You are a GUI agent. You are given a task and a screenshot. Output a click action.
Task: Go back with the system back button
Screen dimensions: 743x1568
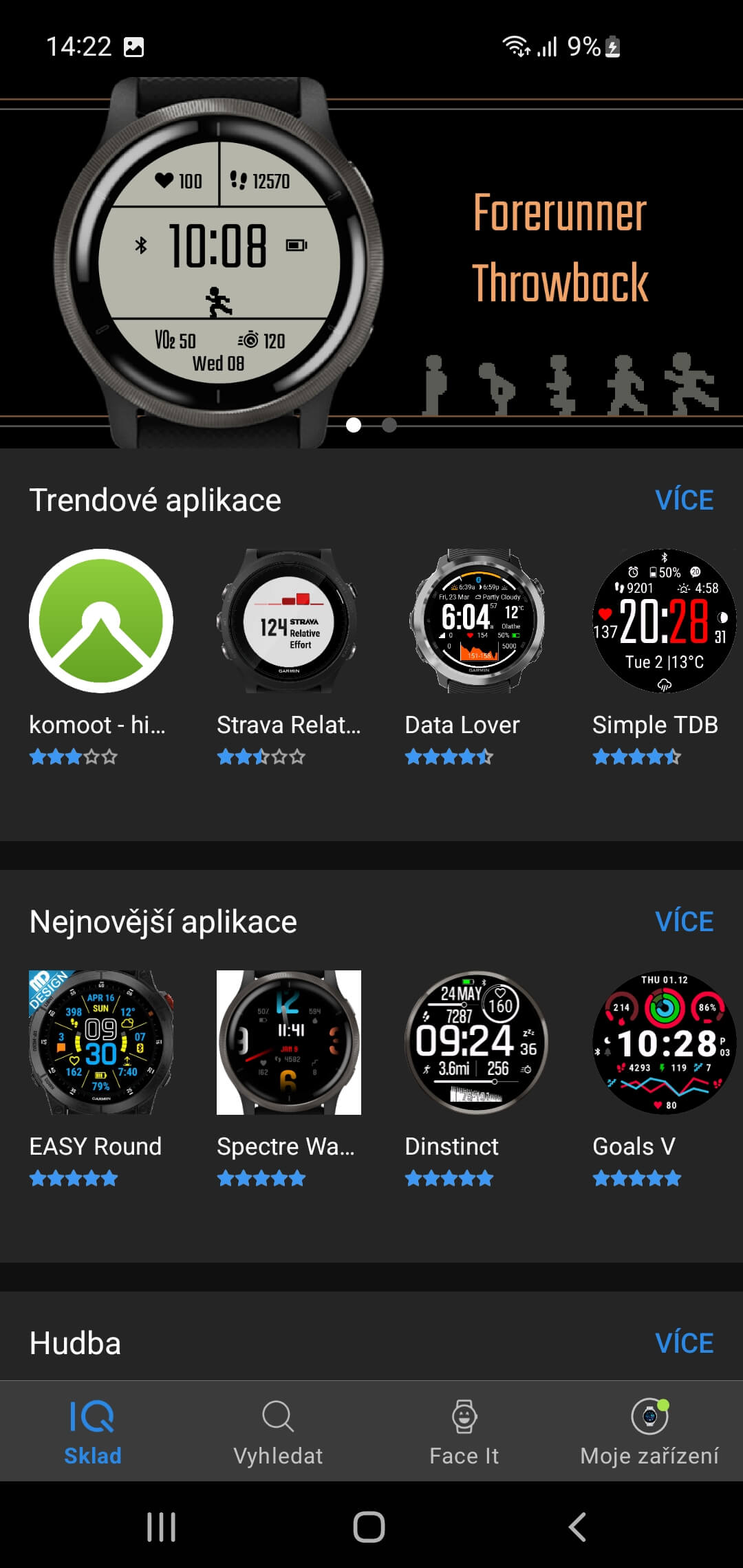578,1527
